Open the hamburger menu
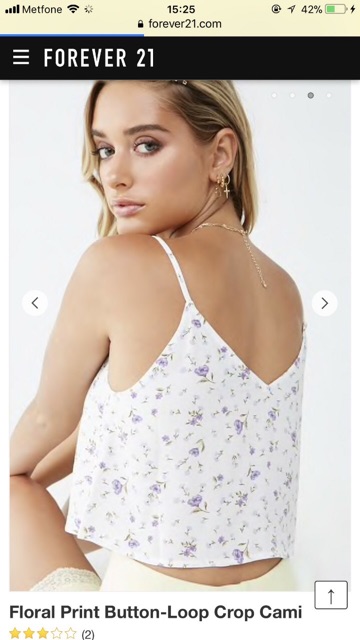The image size is (360, 640). [21, 58]
